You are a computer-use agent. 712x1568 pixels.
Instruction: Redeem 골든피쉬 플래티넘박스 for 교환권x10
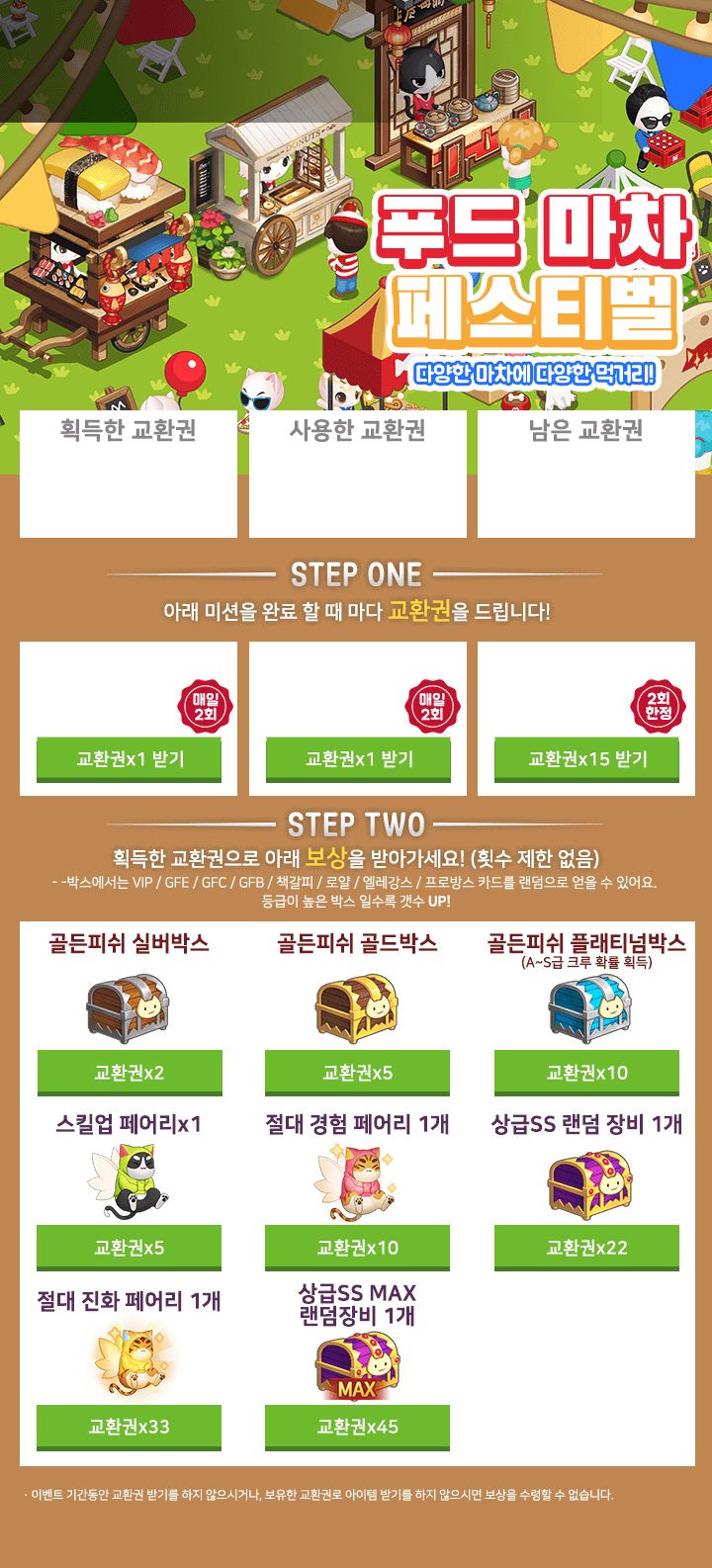[586, 1073]
